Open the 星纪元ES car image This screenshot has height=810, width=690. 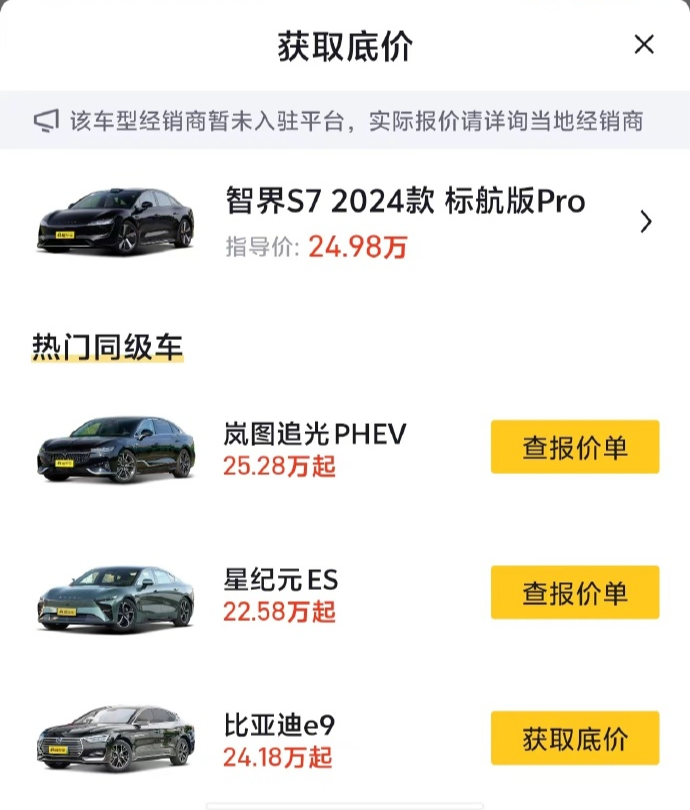click(115, 596)
